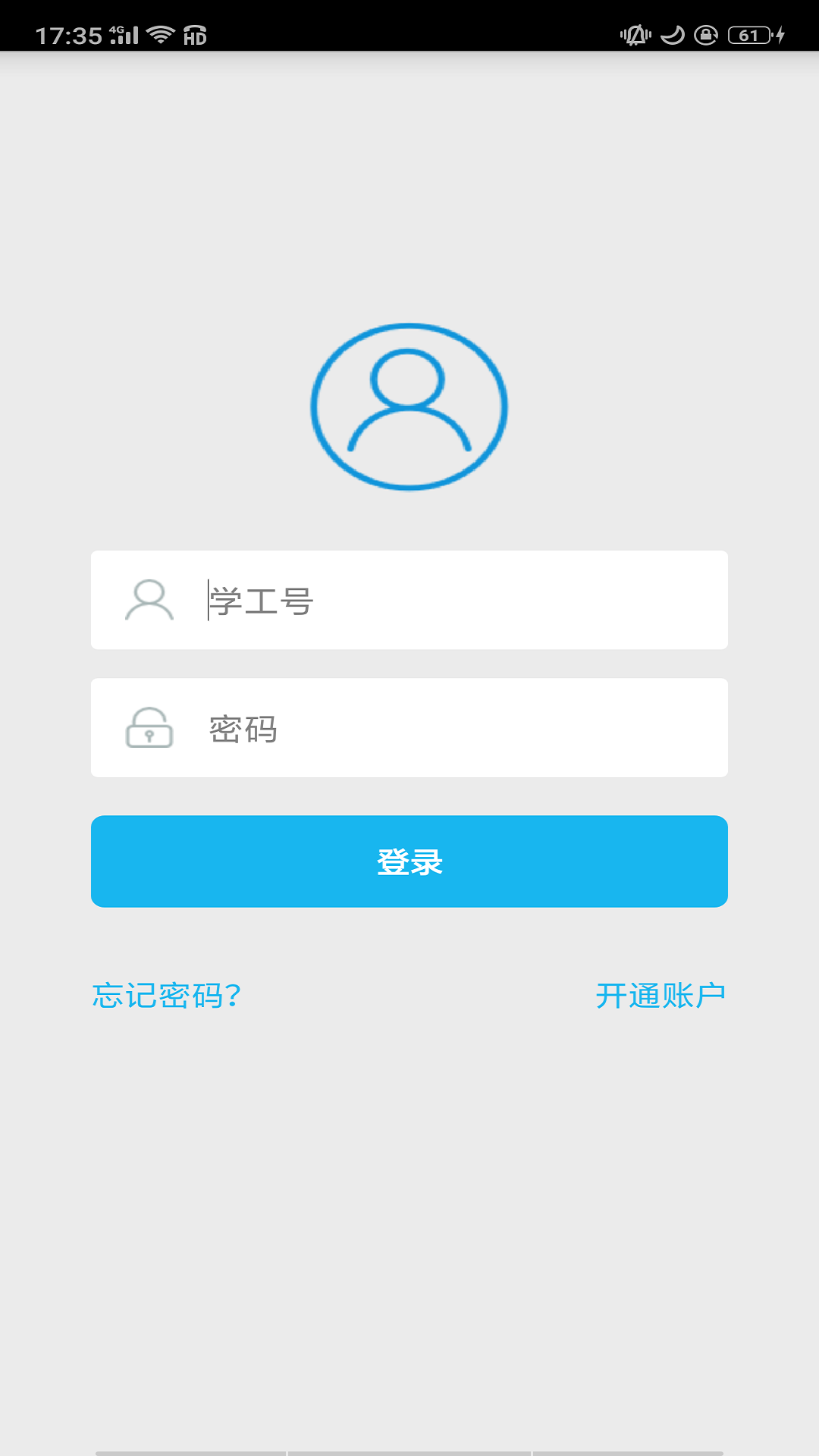Viewport: 819px width, 1456px height.
Task: Tap the 学工号 input field
Action: pos(455,601)
